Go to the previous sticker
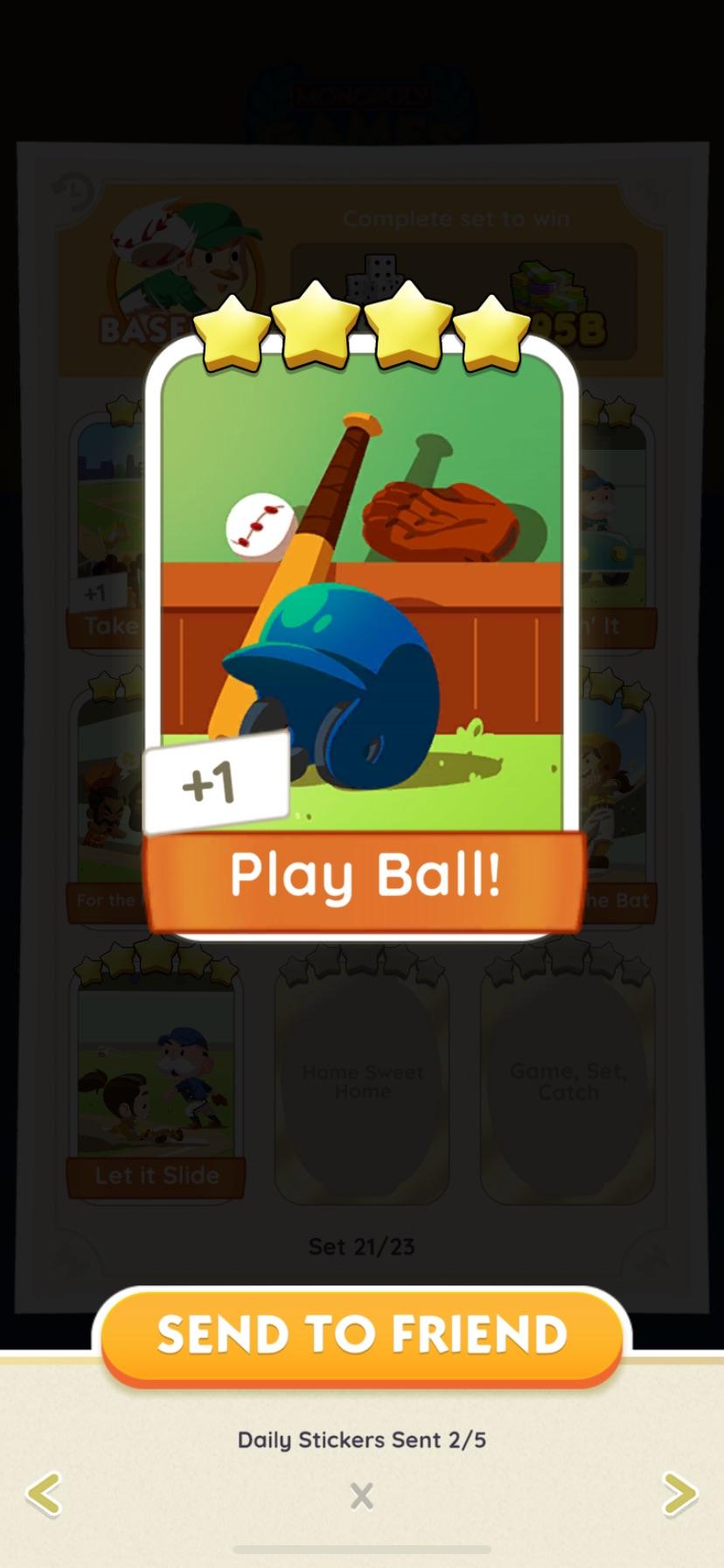 [x=44, y=1494]
